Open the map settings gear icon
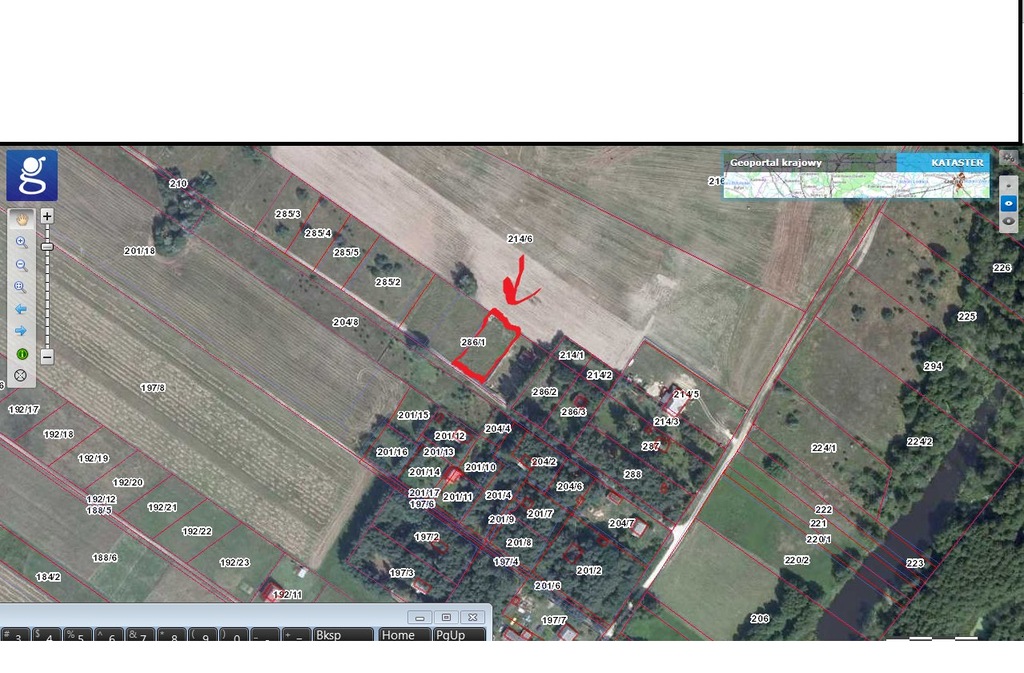 pos(1008,158)
